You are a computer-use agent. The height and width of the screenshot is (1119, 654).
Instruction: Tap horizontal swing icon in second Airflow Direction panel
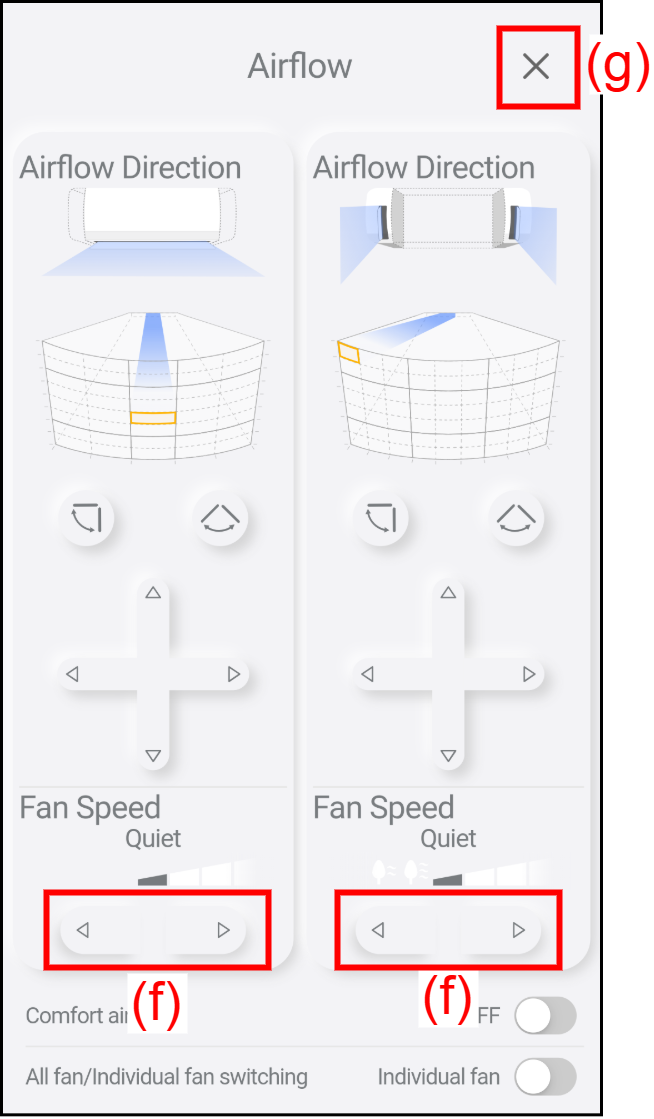point(515,518)
